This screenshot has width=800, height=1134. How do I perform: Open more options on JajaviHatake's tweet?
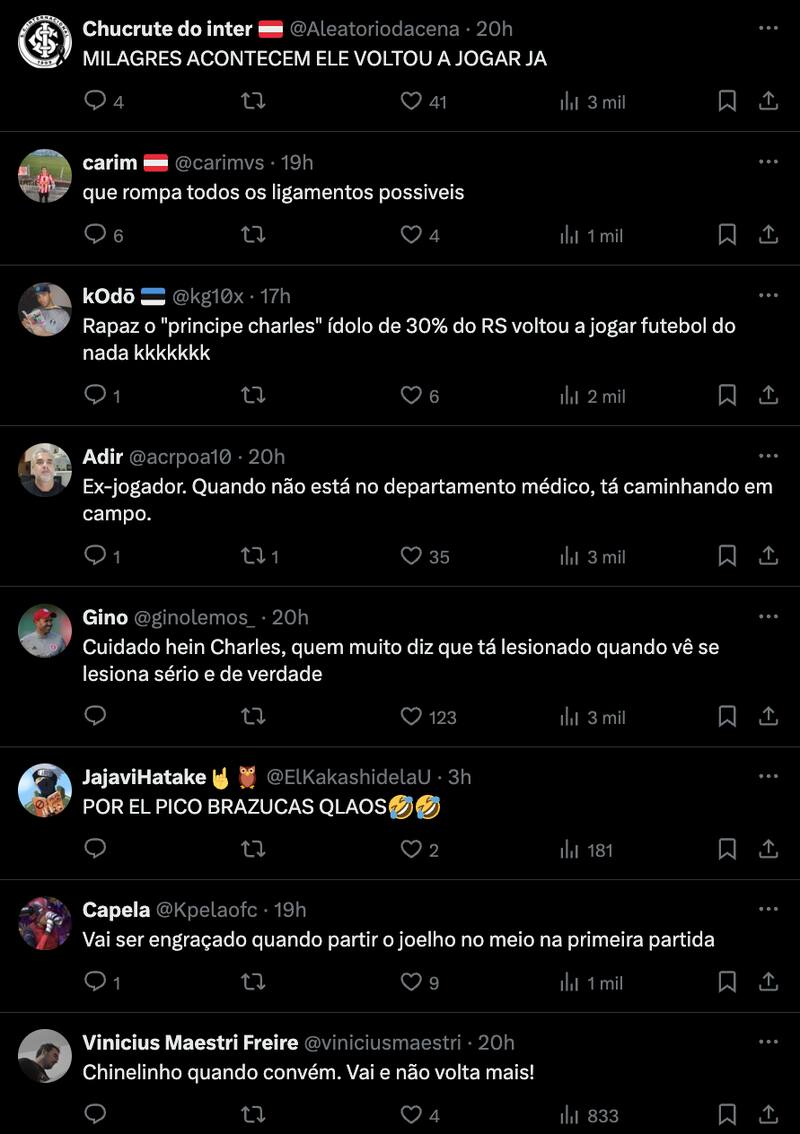click(x=769, y=775)
